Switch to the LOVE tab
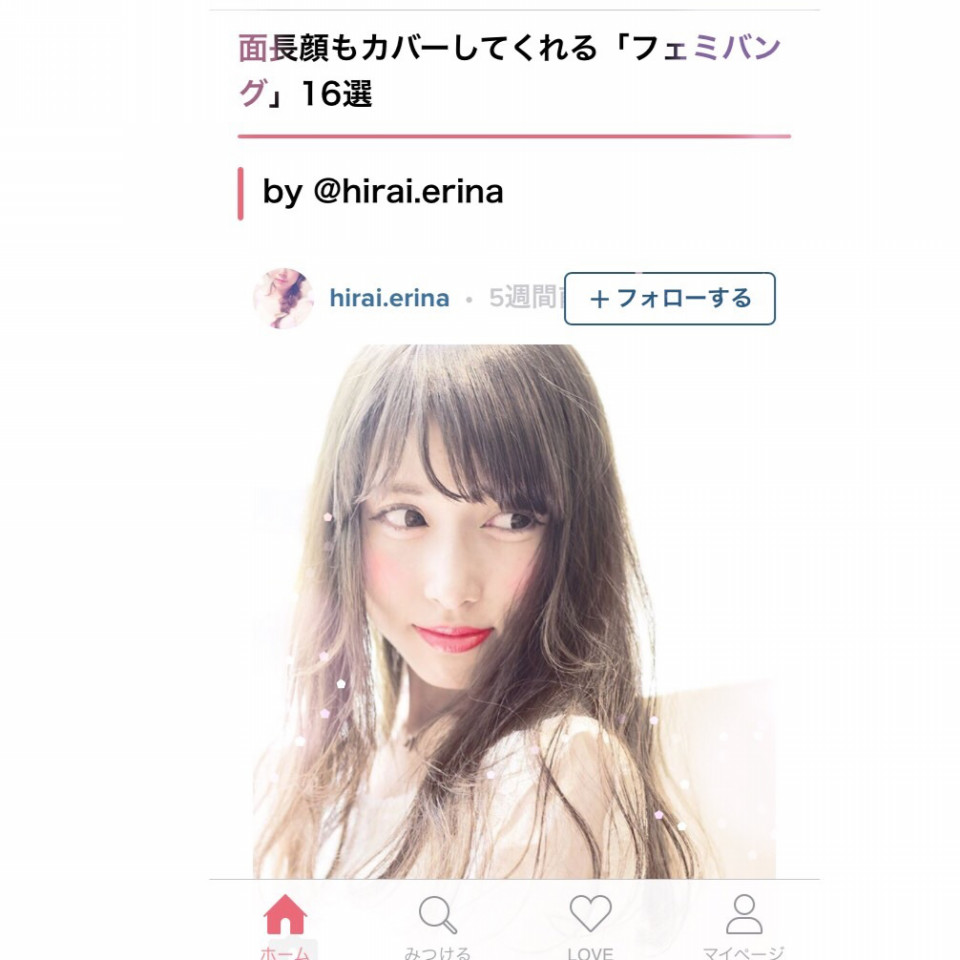Screen dimensions: 960x960 [x=590, y=926]
